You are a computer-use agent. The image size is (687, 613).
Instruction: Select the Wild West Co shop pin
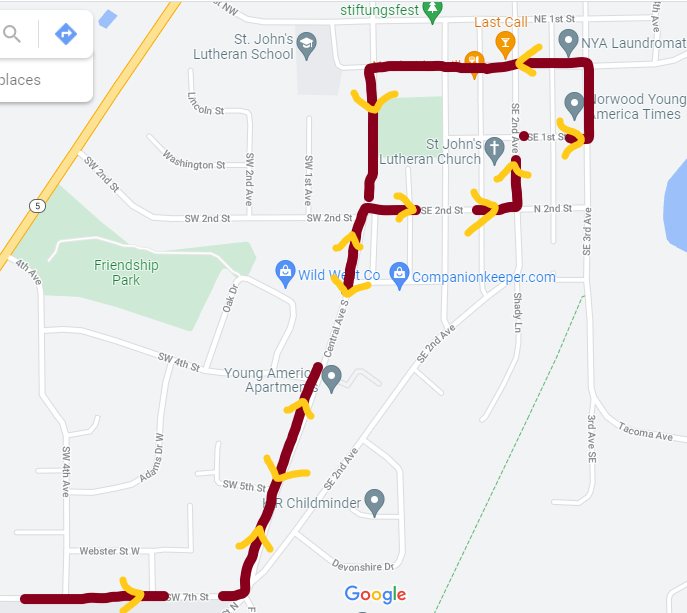[x=286, y=272]
